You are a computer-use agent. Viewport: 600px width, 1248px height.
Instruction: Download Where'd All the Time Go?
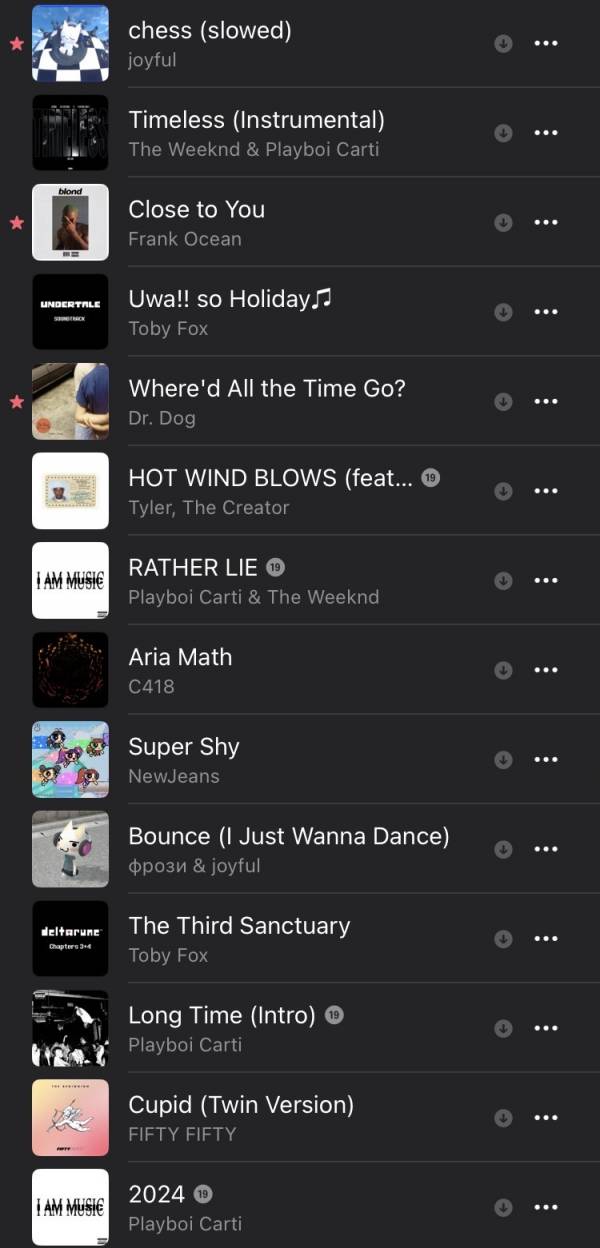click(504, 401)
